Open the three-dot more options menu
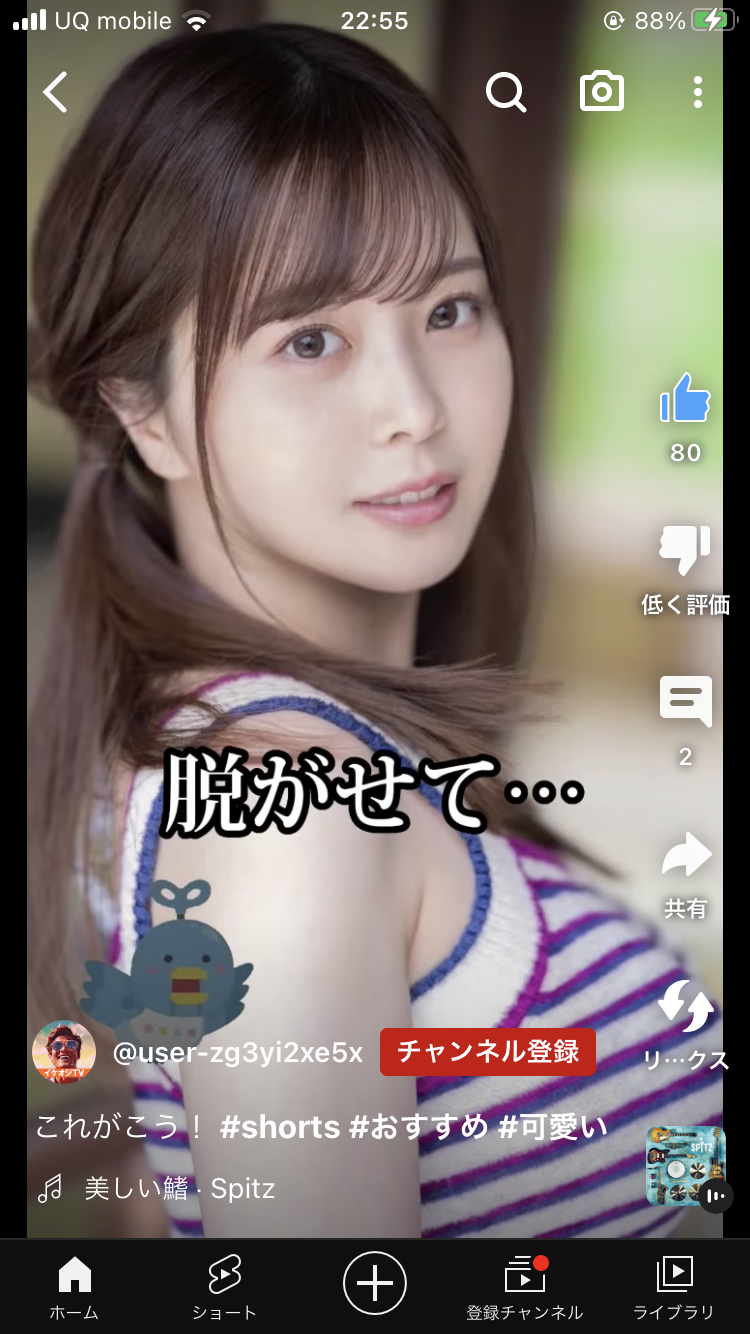 point(698,92)
